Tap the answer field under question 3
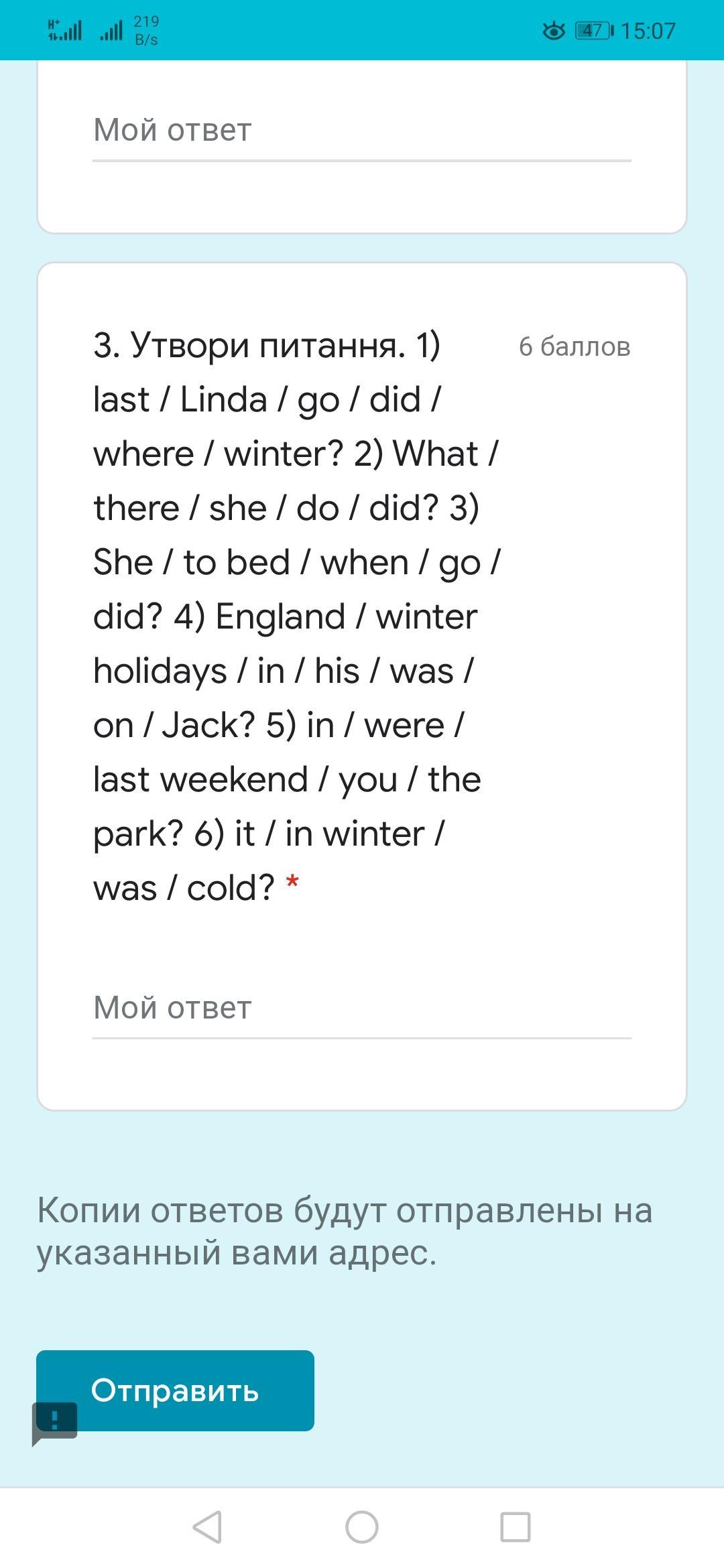The height and width of the screenshot is (1568, 724). tap(362, 1008)
